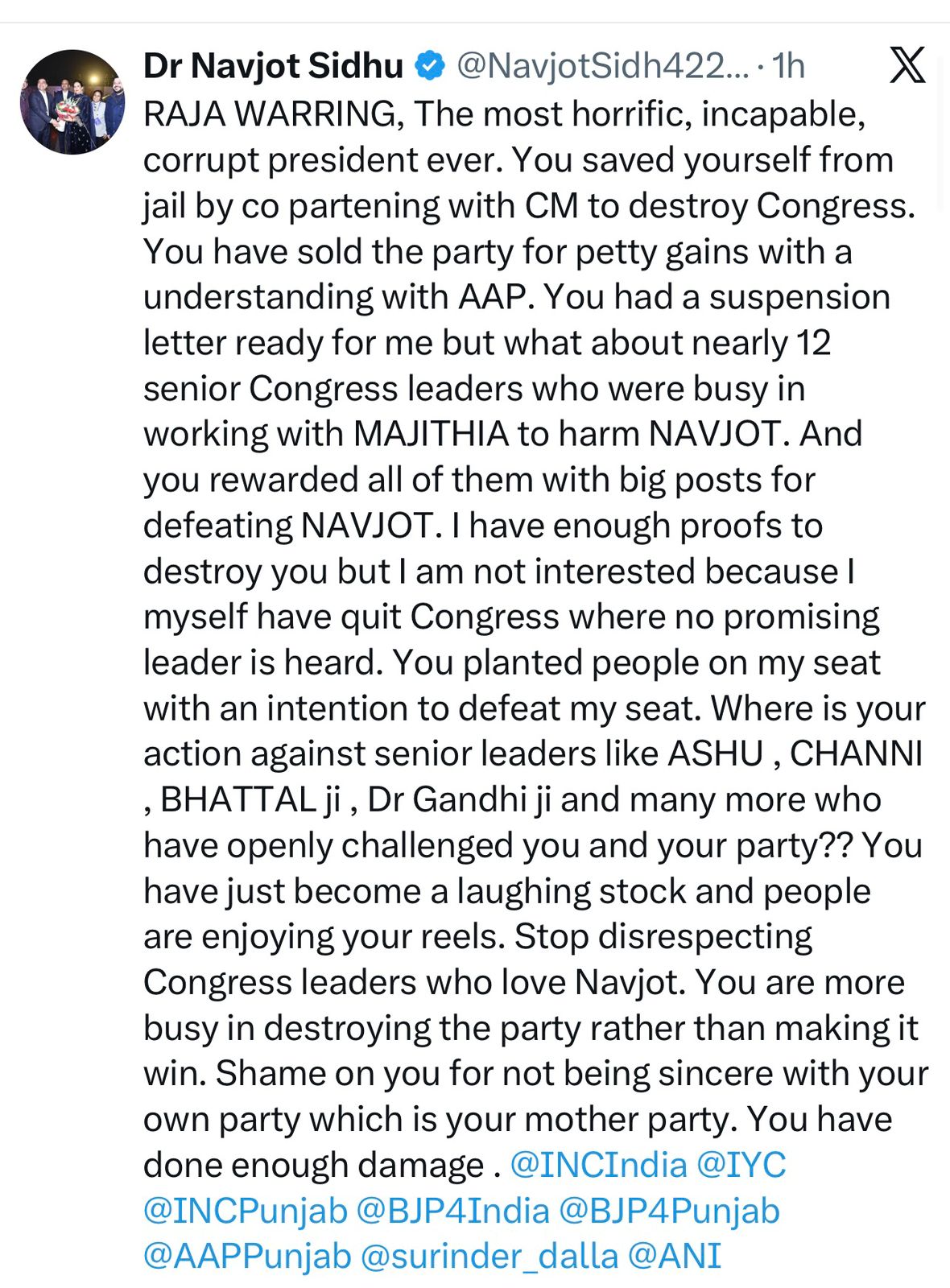Open the Dr Navjot Sidhu profile name
Viewport: 950px width, 1288px height.
click(x=273, y=66)
